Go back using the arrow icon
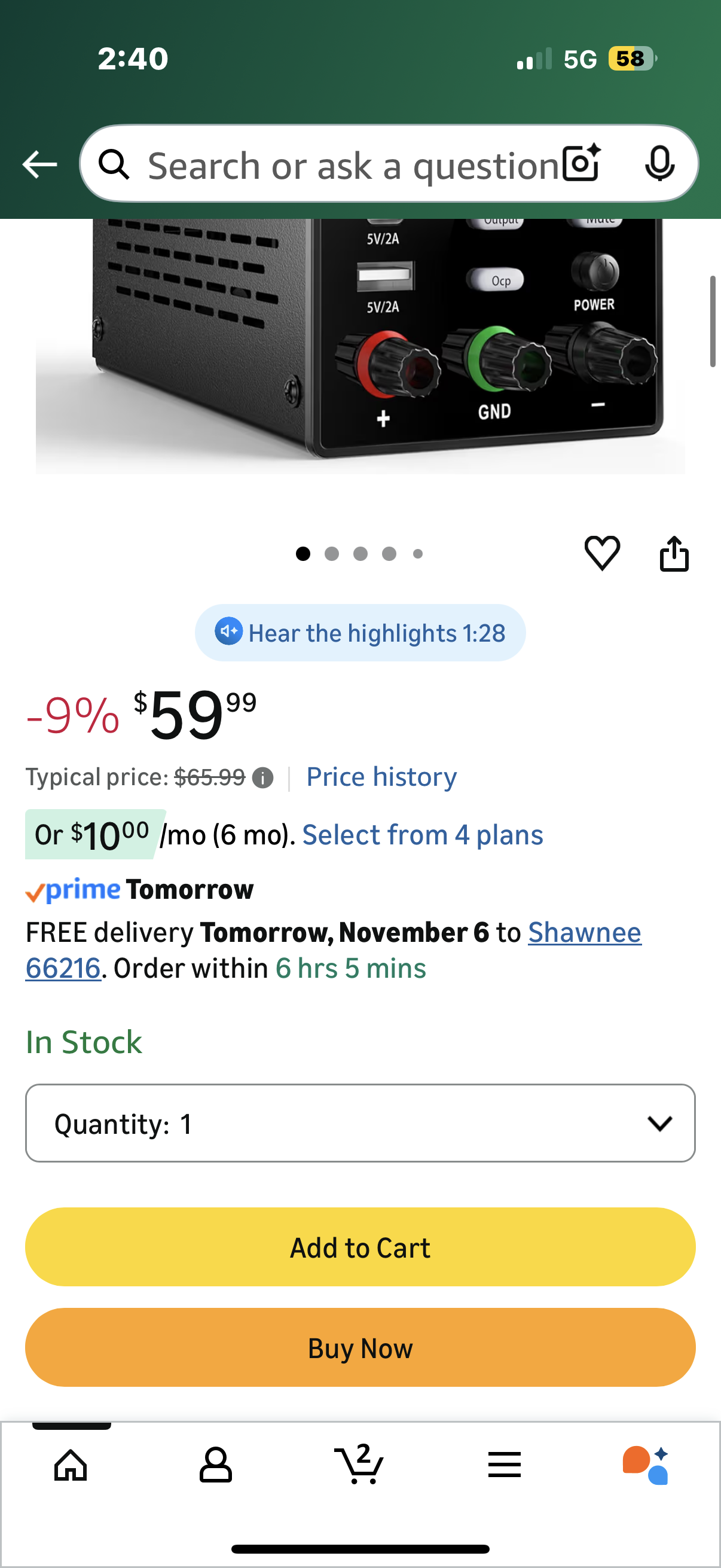The width and height of the screenshot is (721, 1568). 39,164
